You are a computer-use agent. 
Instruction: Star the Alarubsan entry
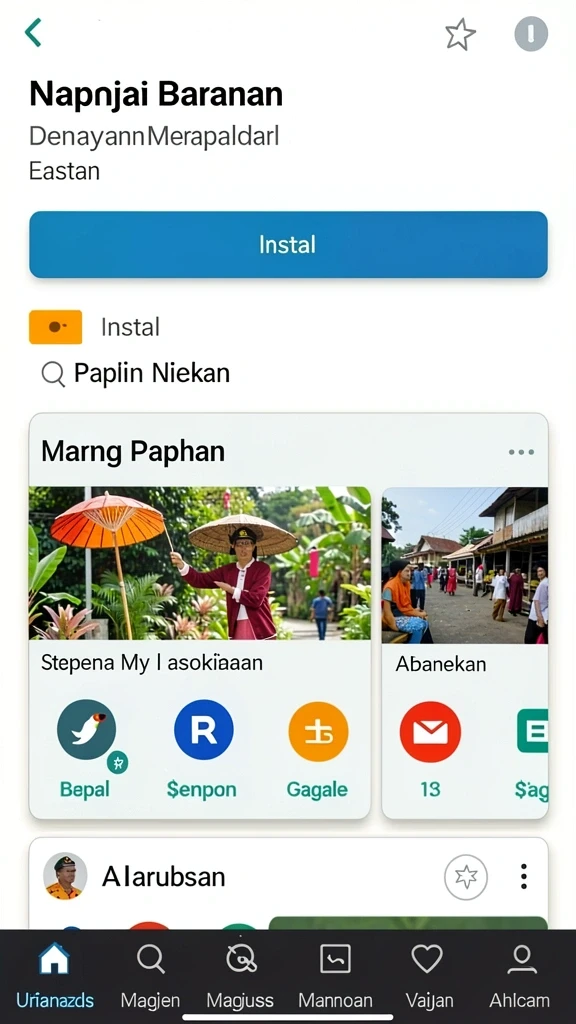(466, 877)
